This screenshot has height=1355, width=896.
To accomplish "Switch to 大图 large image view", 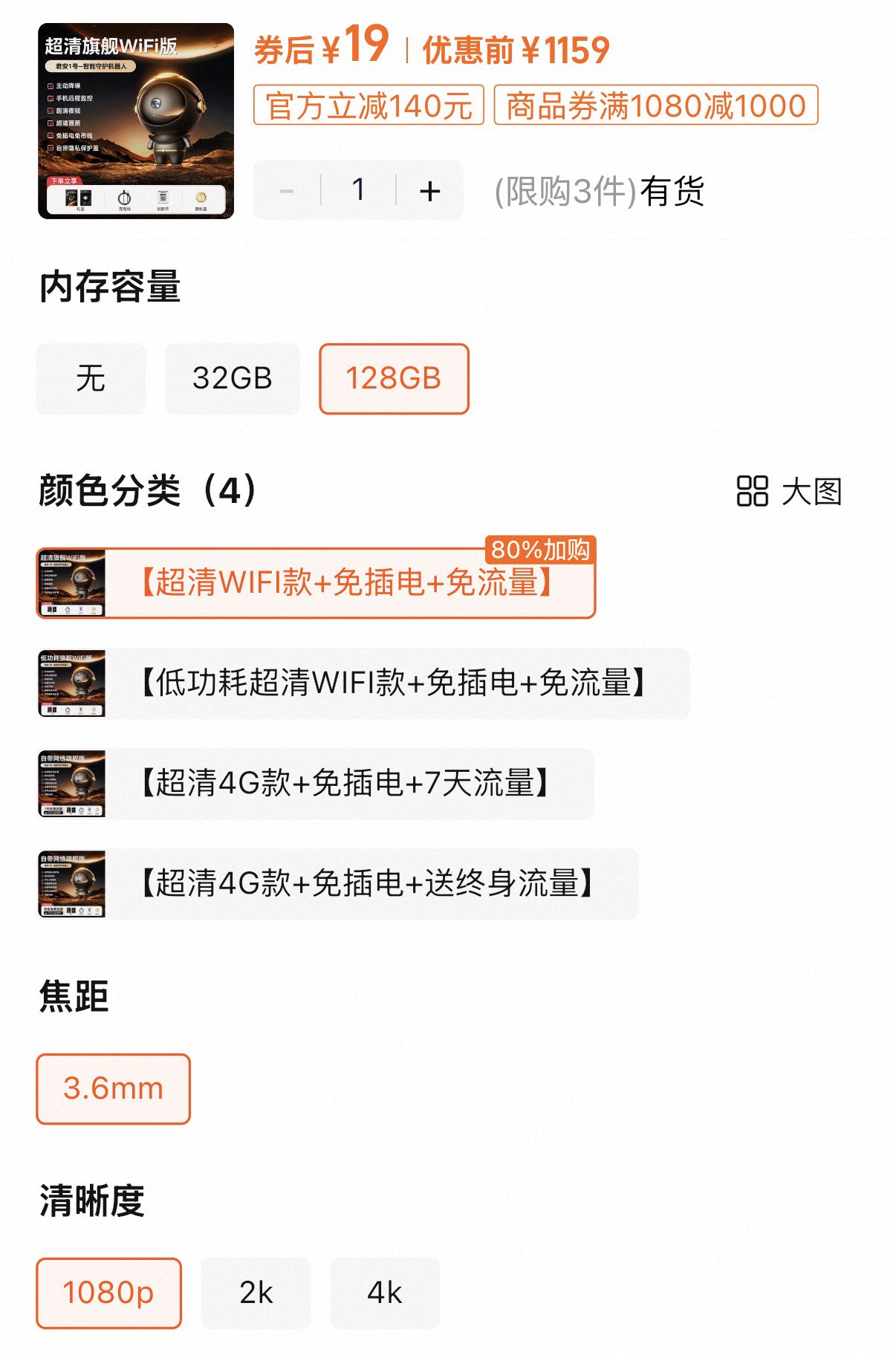I will pyautogui.click(x=789, y=491).
